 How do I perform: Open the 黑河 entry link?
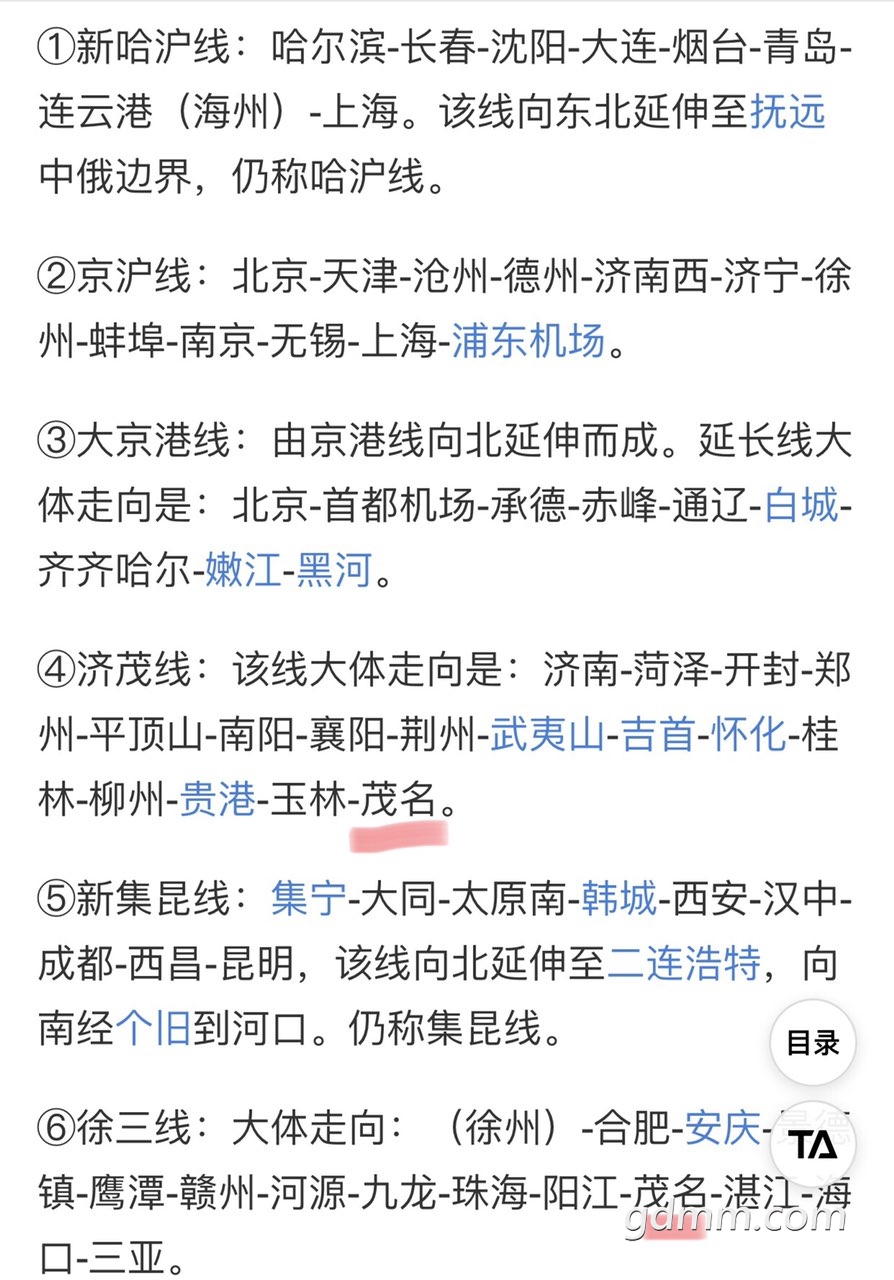click(334, 571)
